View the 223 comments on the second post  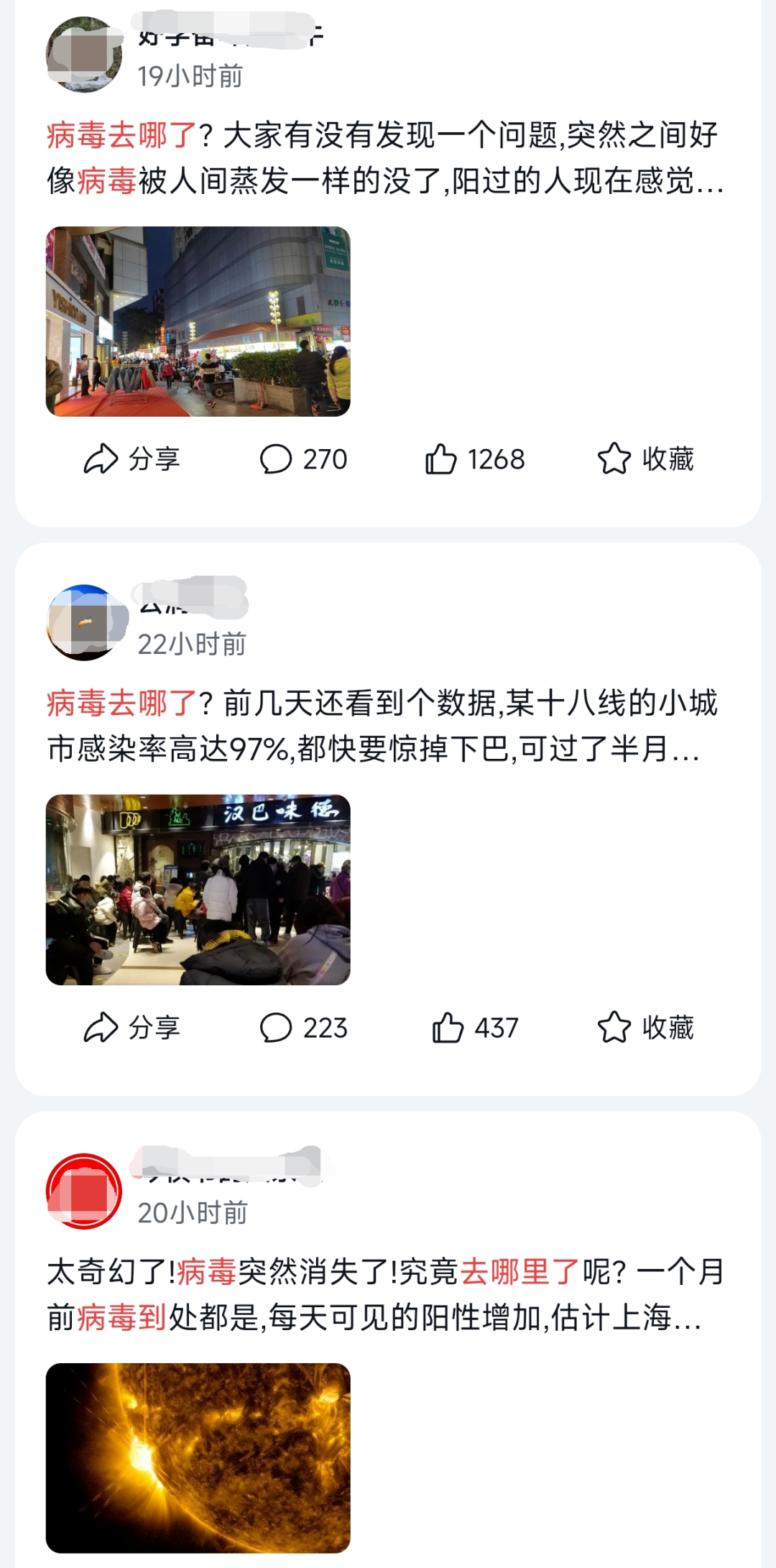tap(303, 1028)
